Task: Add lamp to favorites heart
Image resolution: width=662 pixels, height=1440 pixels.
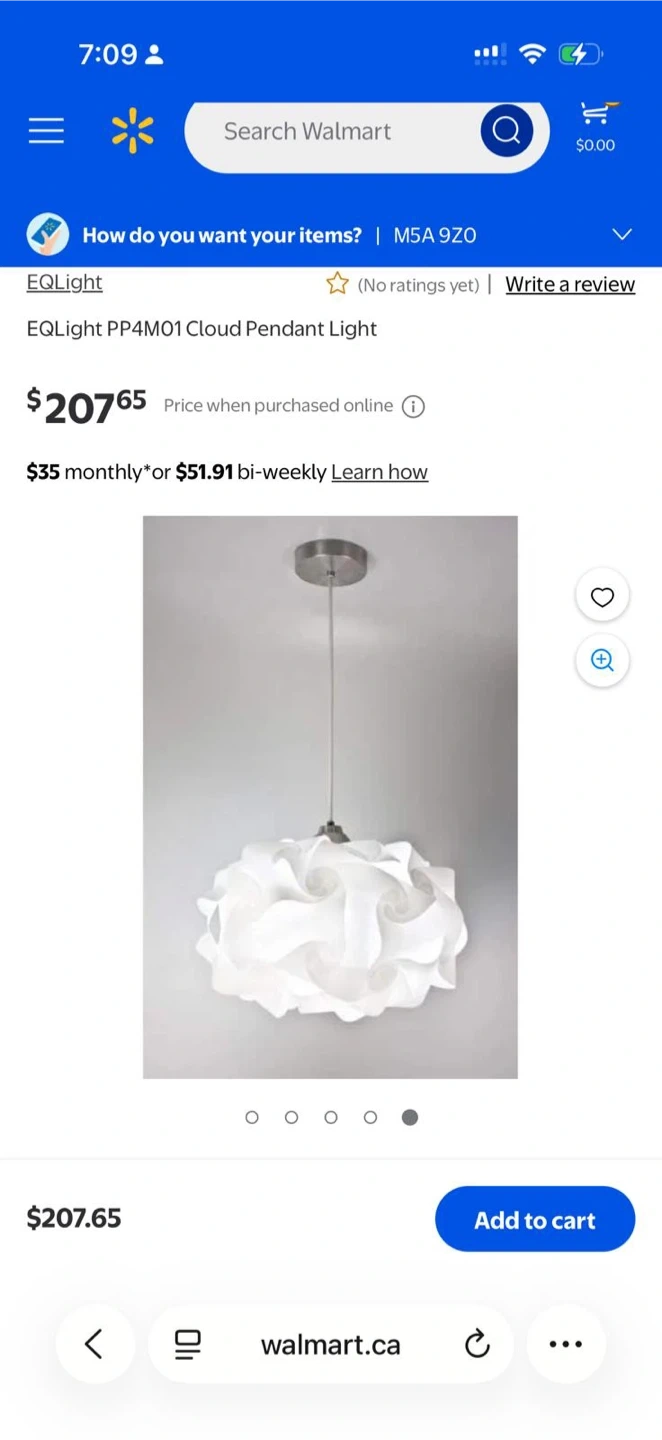Action: [x=602, y=597]
